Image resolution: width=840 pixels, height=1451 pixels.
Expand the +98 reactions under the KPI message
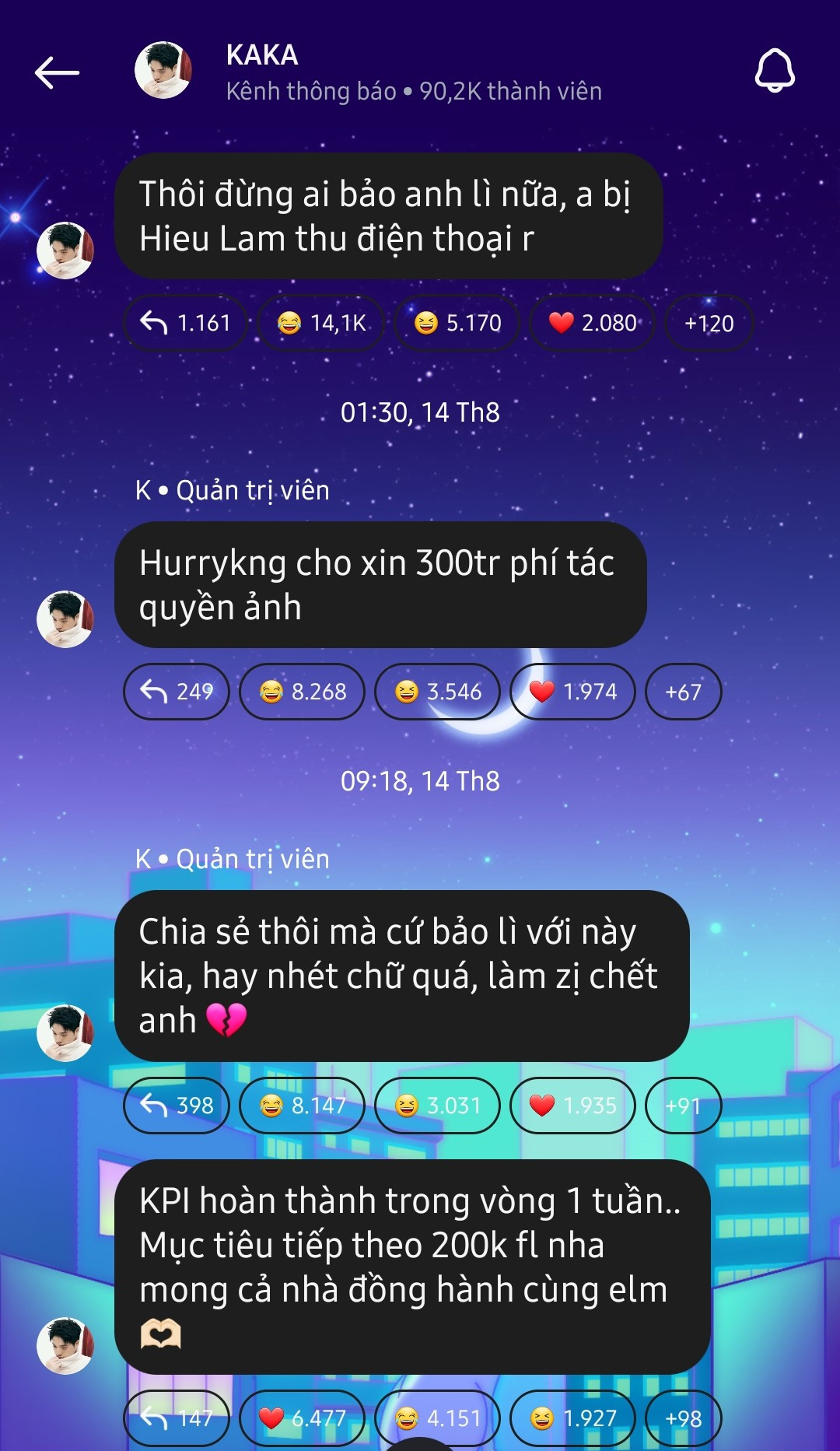click(x=683, y=1418)
